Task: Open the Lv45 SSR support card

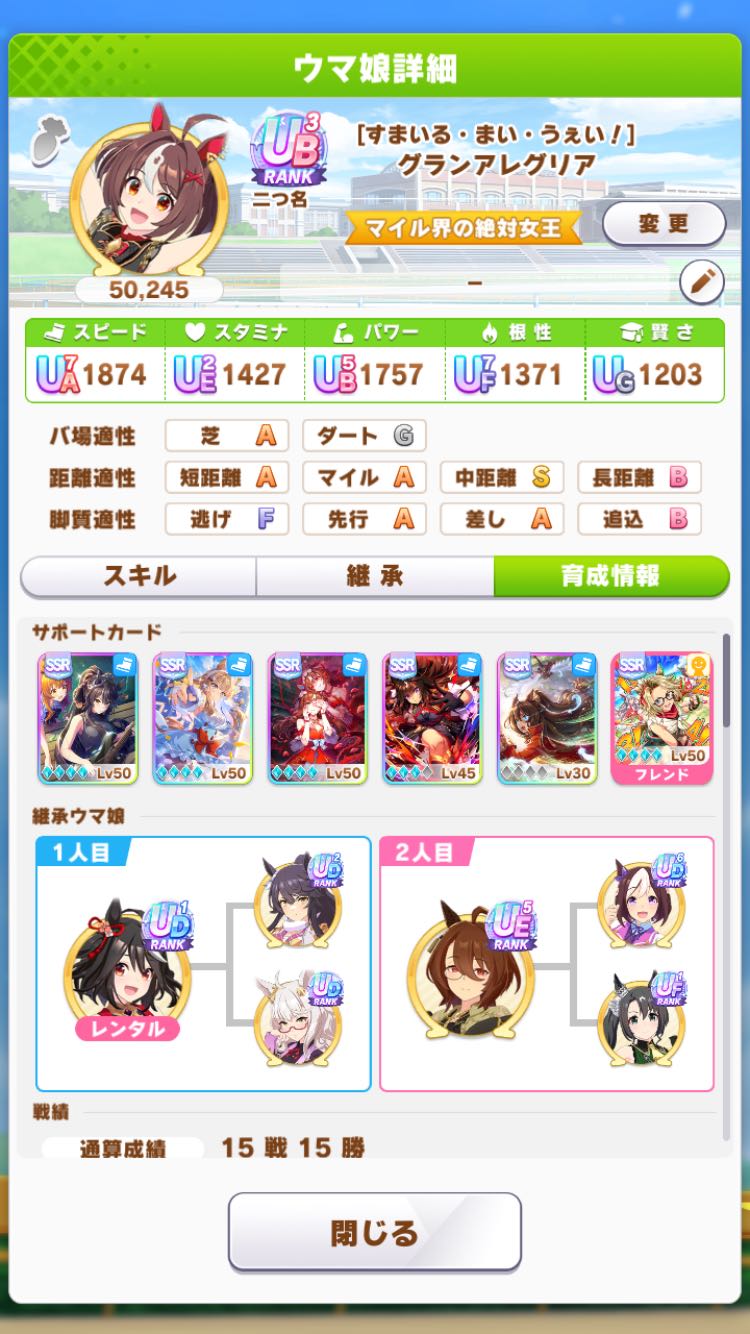Action: point(432,718)
